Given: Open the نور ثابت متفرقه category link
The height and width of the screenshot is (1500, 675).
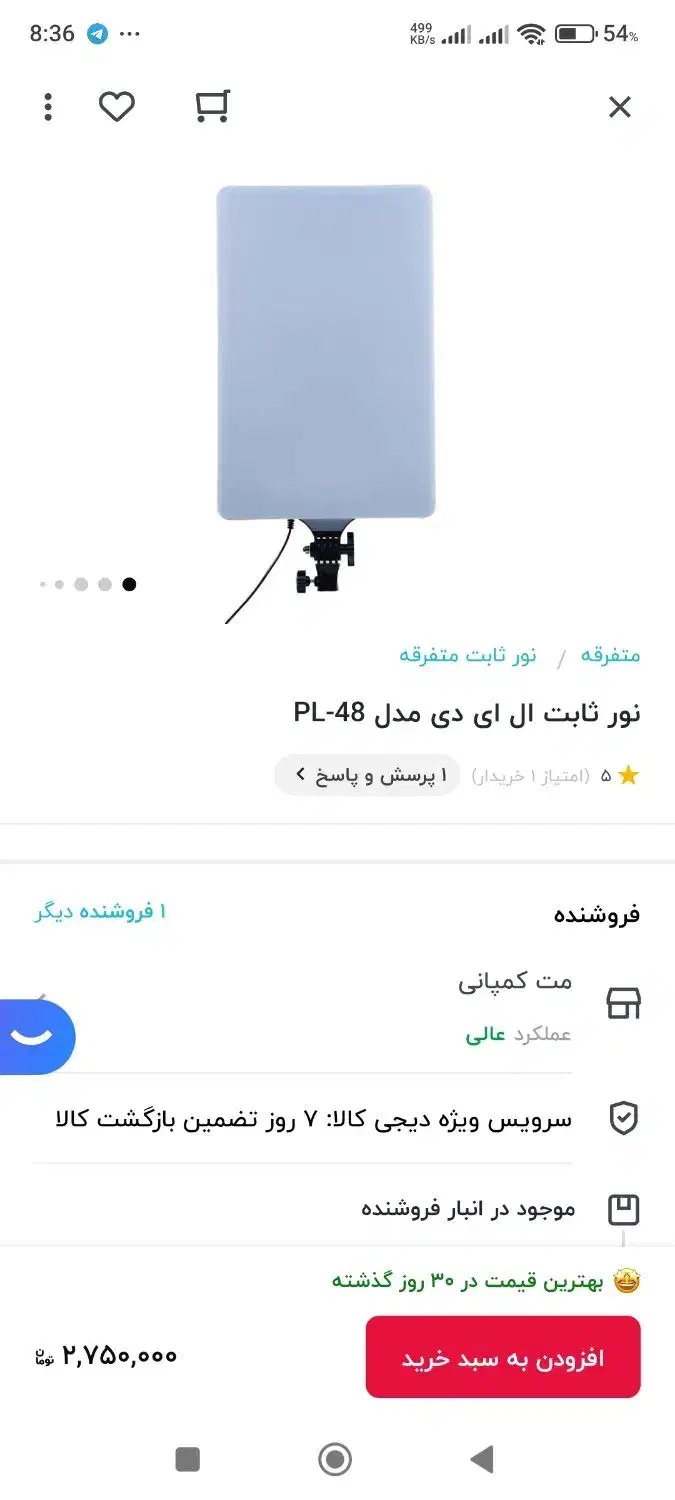Looking at the screenshot, I should (x=468, y=656).
